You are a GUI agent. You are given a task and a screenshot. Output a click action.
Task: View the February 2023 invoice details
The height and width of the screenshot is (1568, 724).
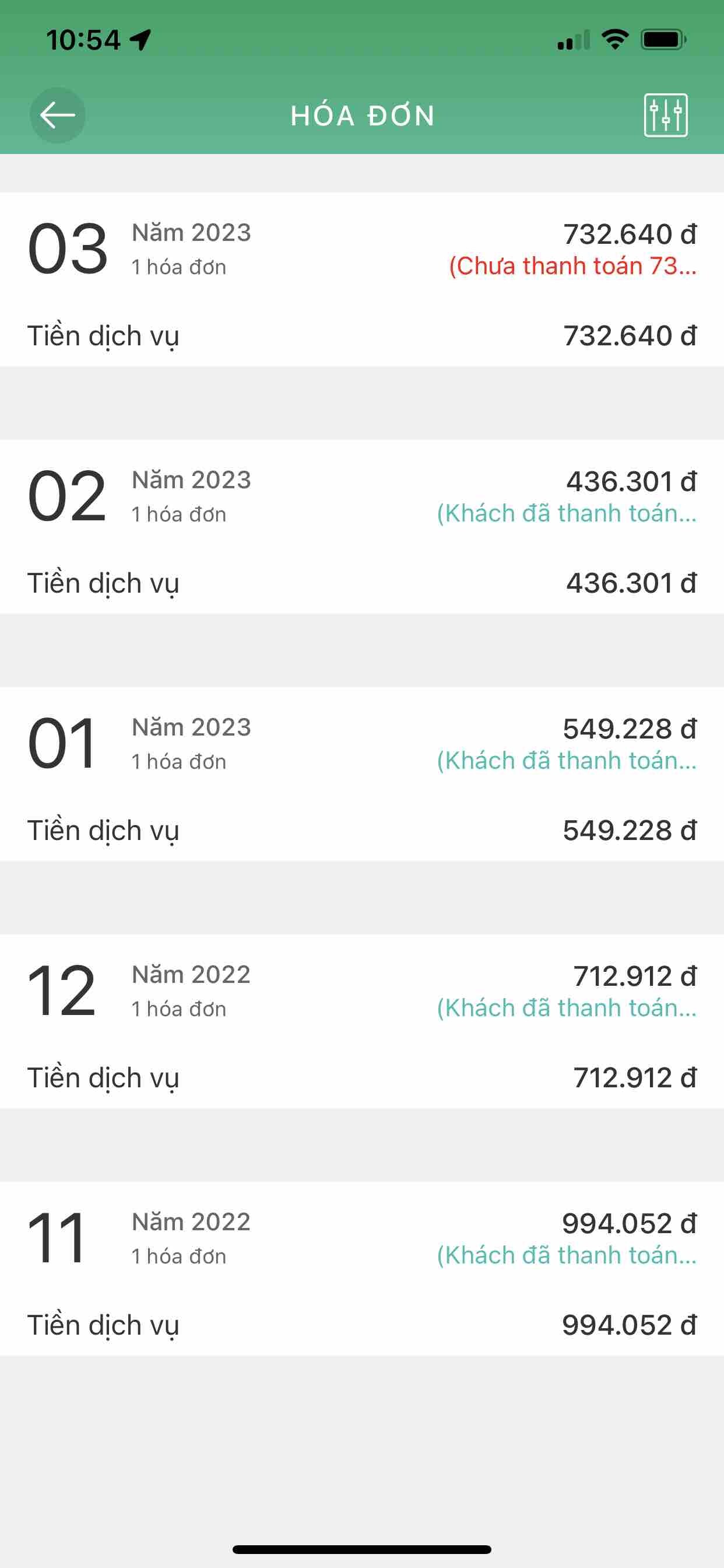tap(362, 527)
